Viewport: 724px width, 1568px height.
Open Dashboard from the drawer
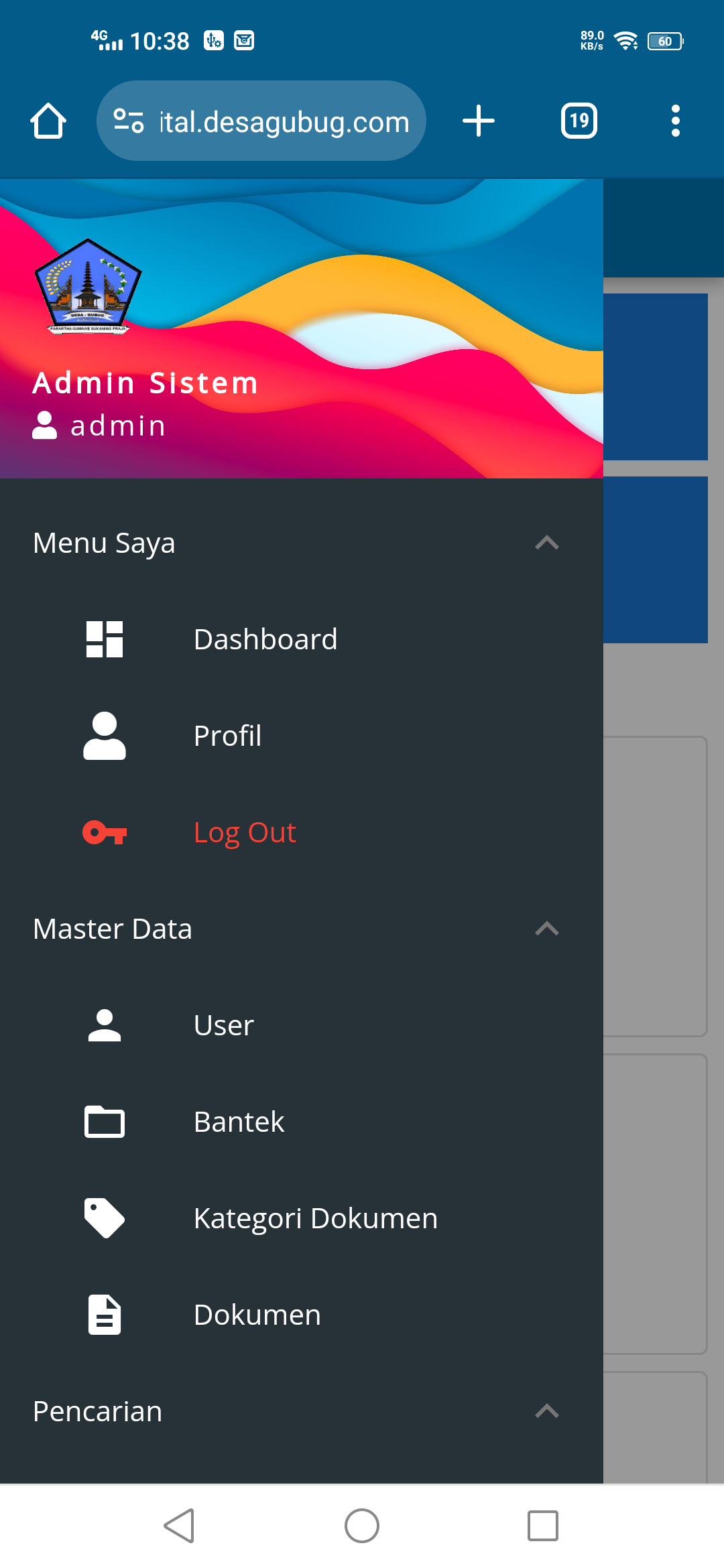pyautogui.click(x=265, y=639)
